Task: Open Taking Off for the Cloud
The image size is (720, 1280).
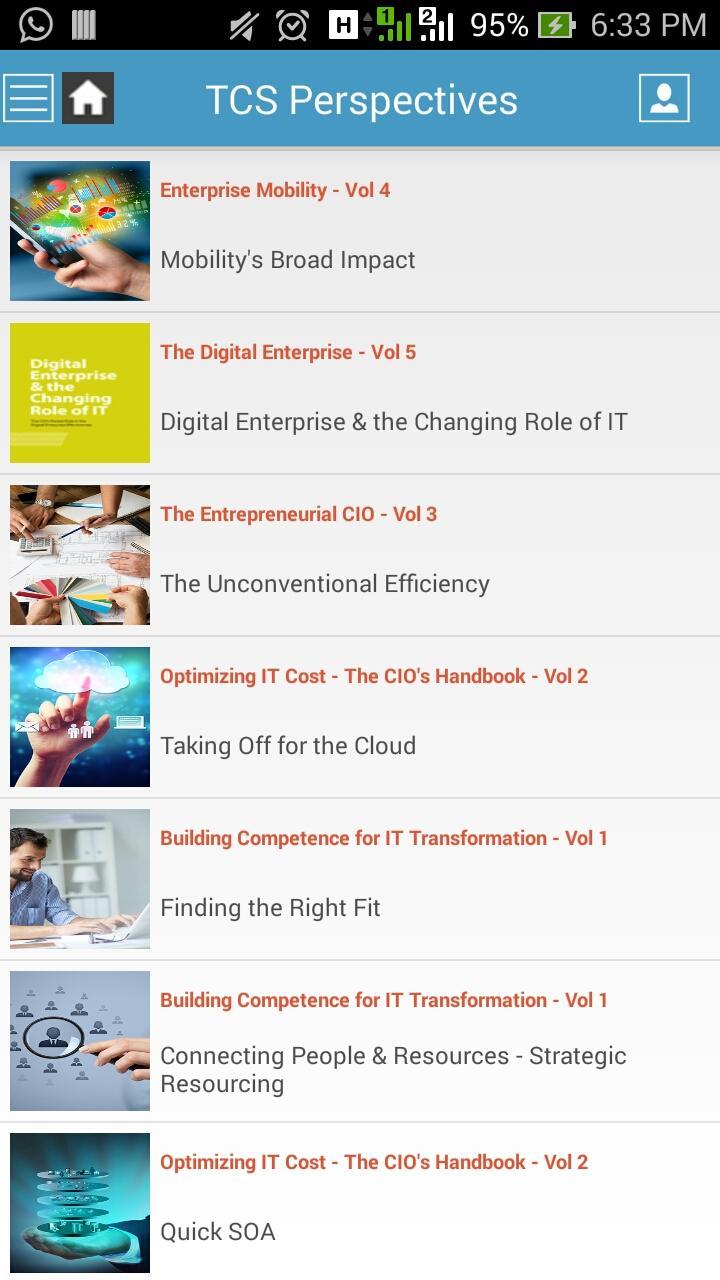Action: pyautogui.click(x=288, y=746)
